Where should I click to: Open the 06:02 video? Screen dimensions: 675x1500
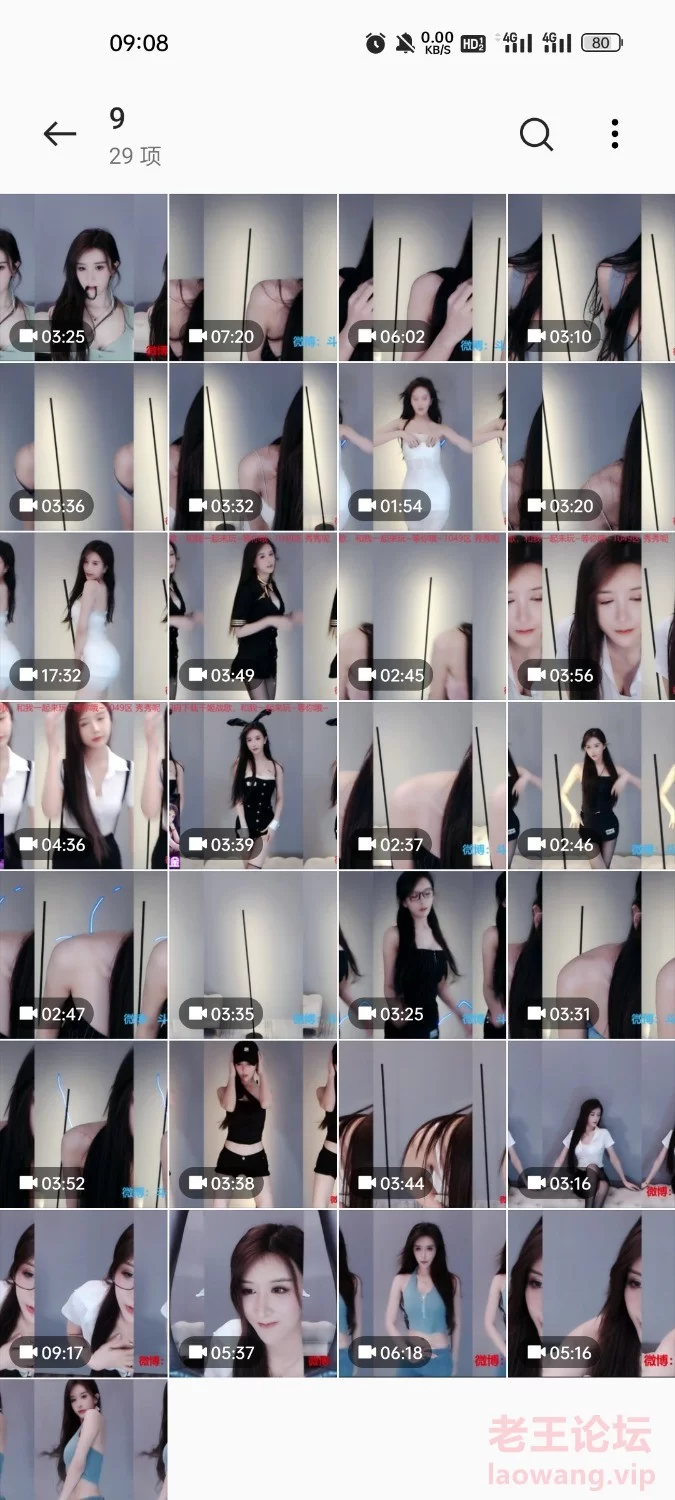[x=422, y=277]
